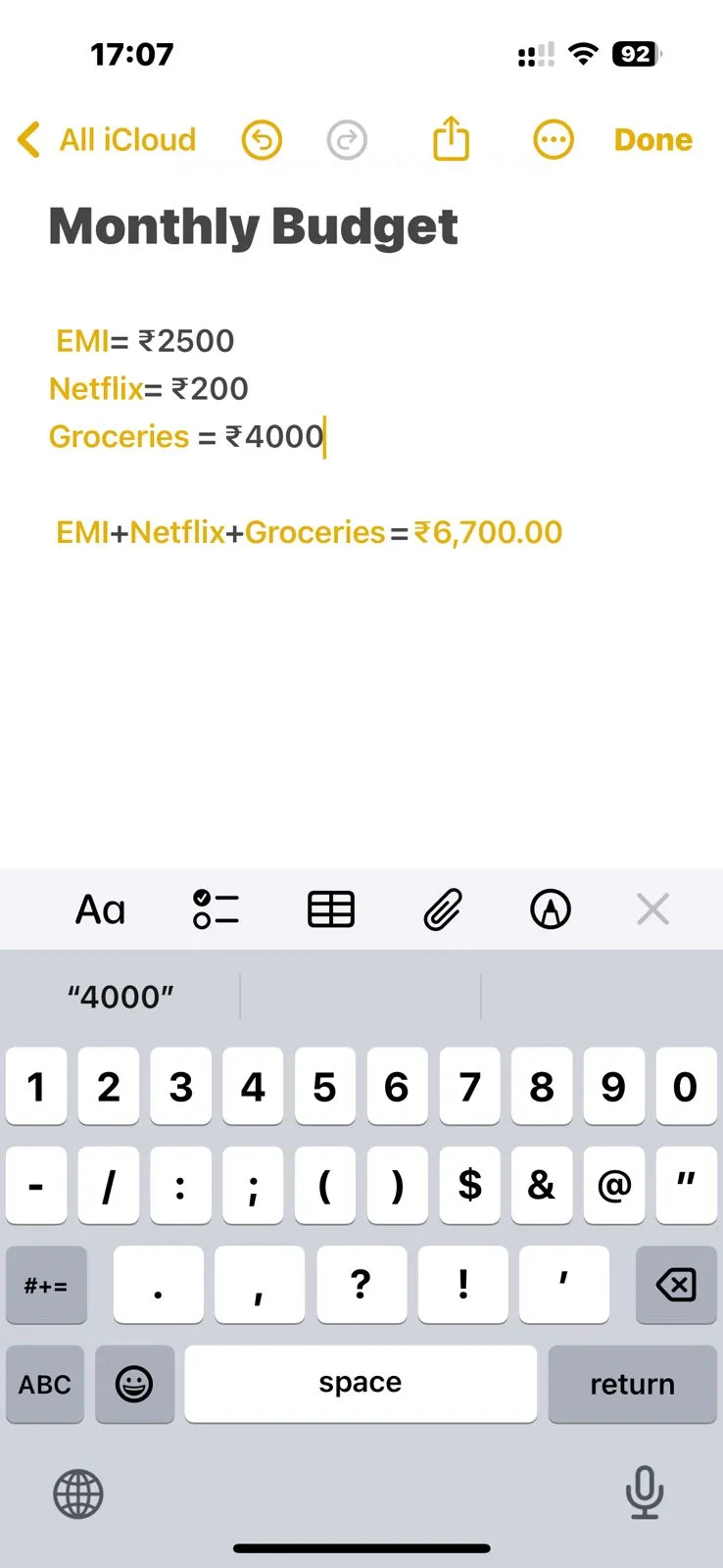This screenshot has height=1568, width=723.
Task: Open the markup drawing tool
Action: tap(551, 909)
